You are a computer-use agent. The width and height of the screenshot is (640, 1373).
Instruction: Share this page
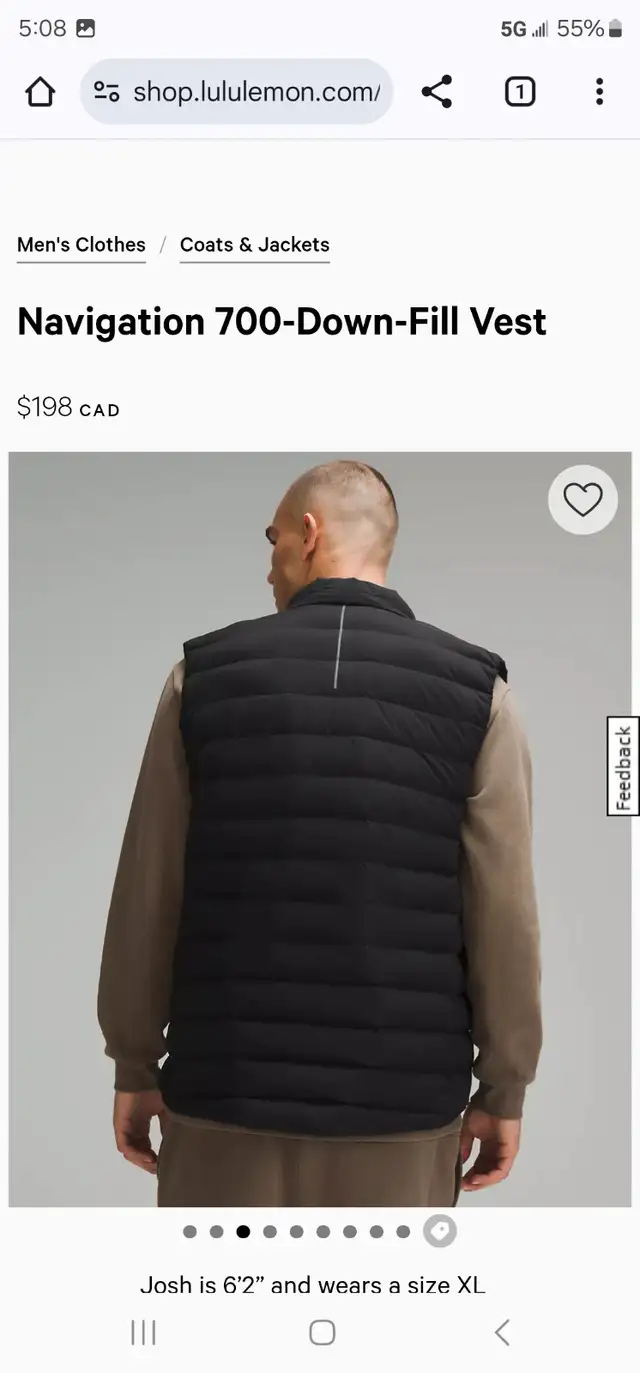pos(437,92)
